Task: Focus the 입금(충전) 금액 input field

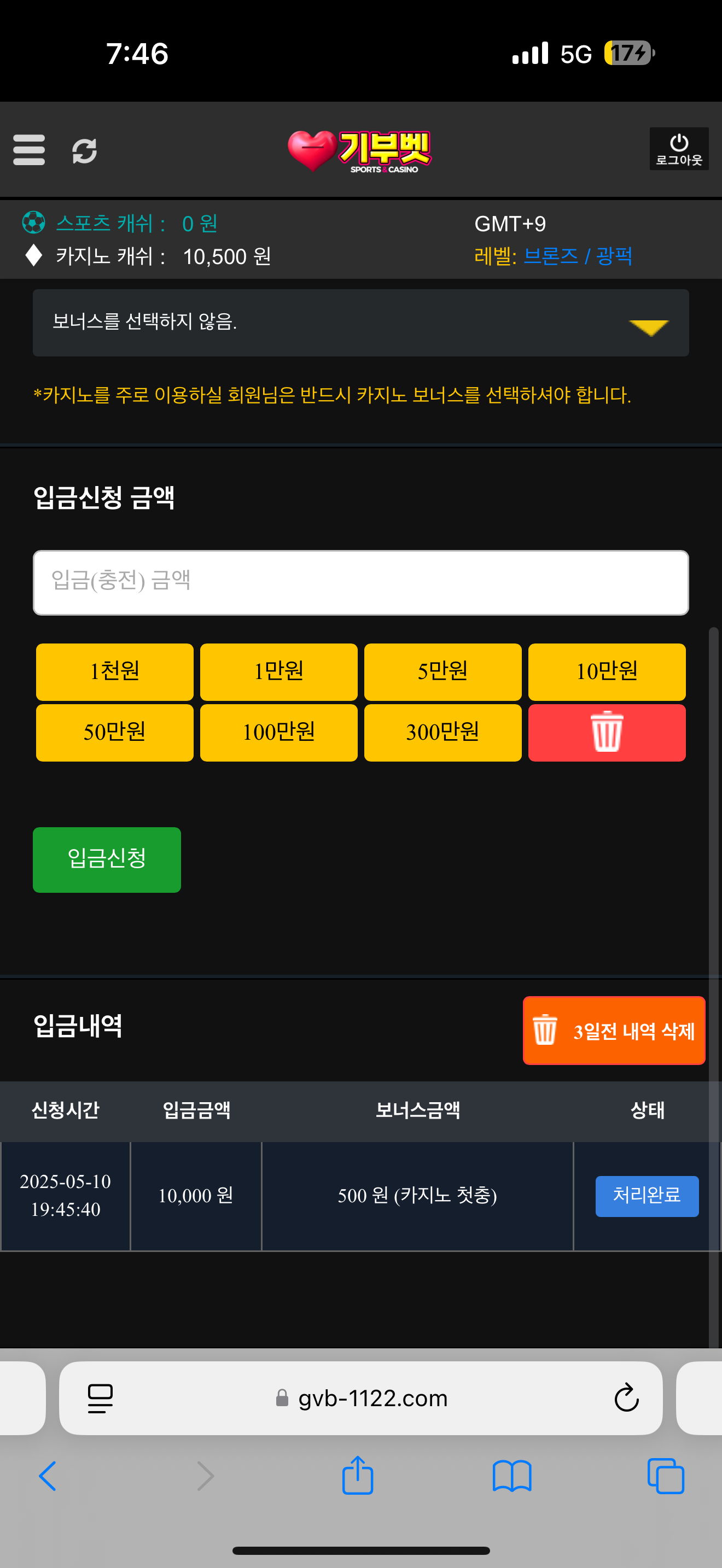Action: click(360, 582)
